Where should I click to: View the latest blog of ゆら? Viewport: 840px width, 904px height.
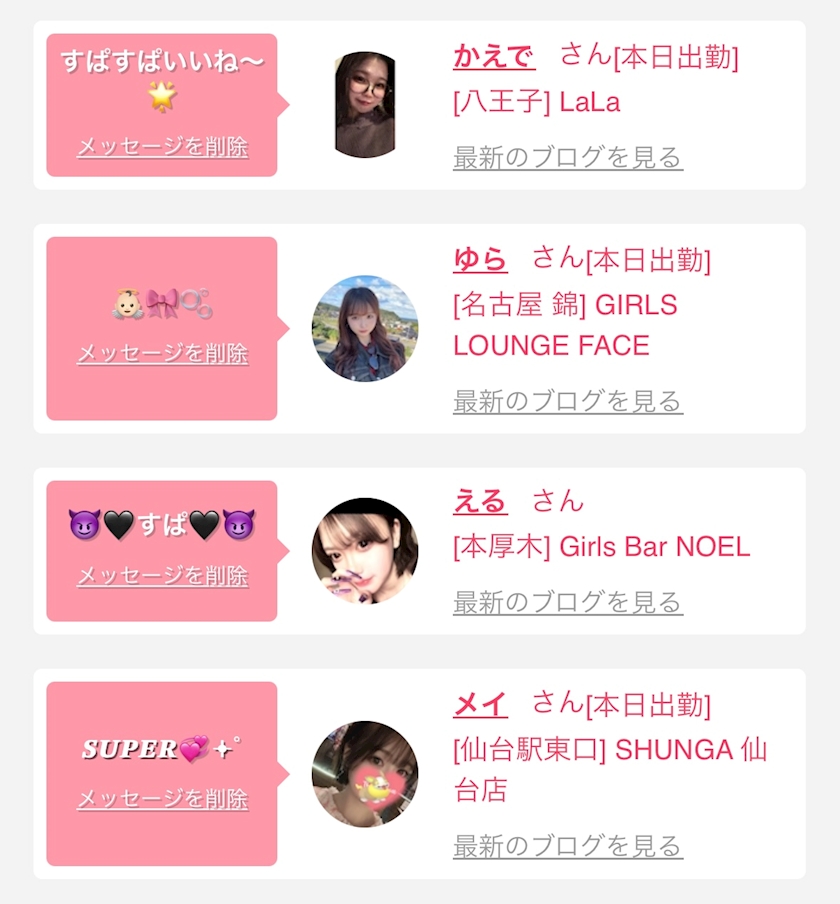pyautogui.click(x=568, y=401)
